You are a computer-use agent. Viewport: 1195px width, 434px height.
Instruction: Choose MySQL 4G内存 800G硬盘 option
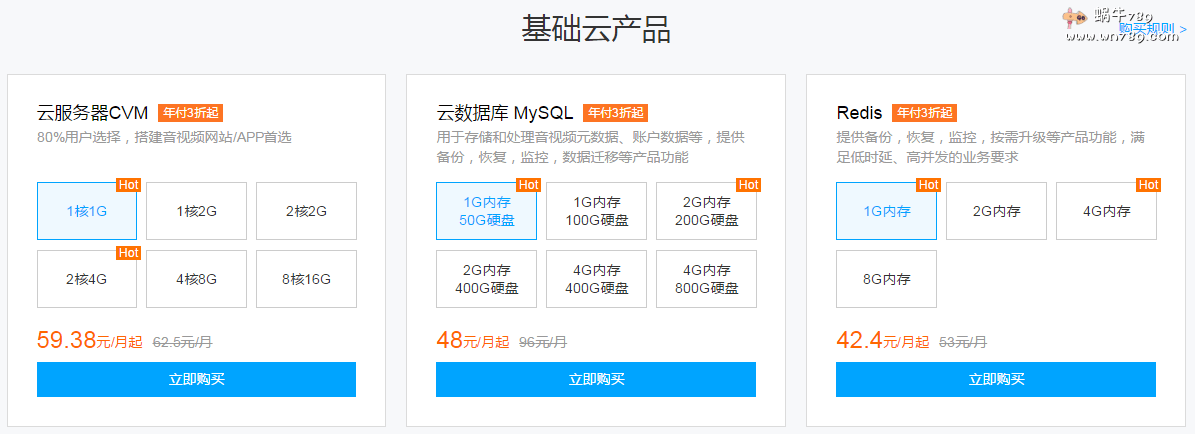[706, 279]
